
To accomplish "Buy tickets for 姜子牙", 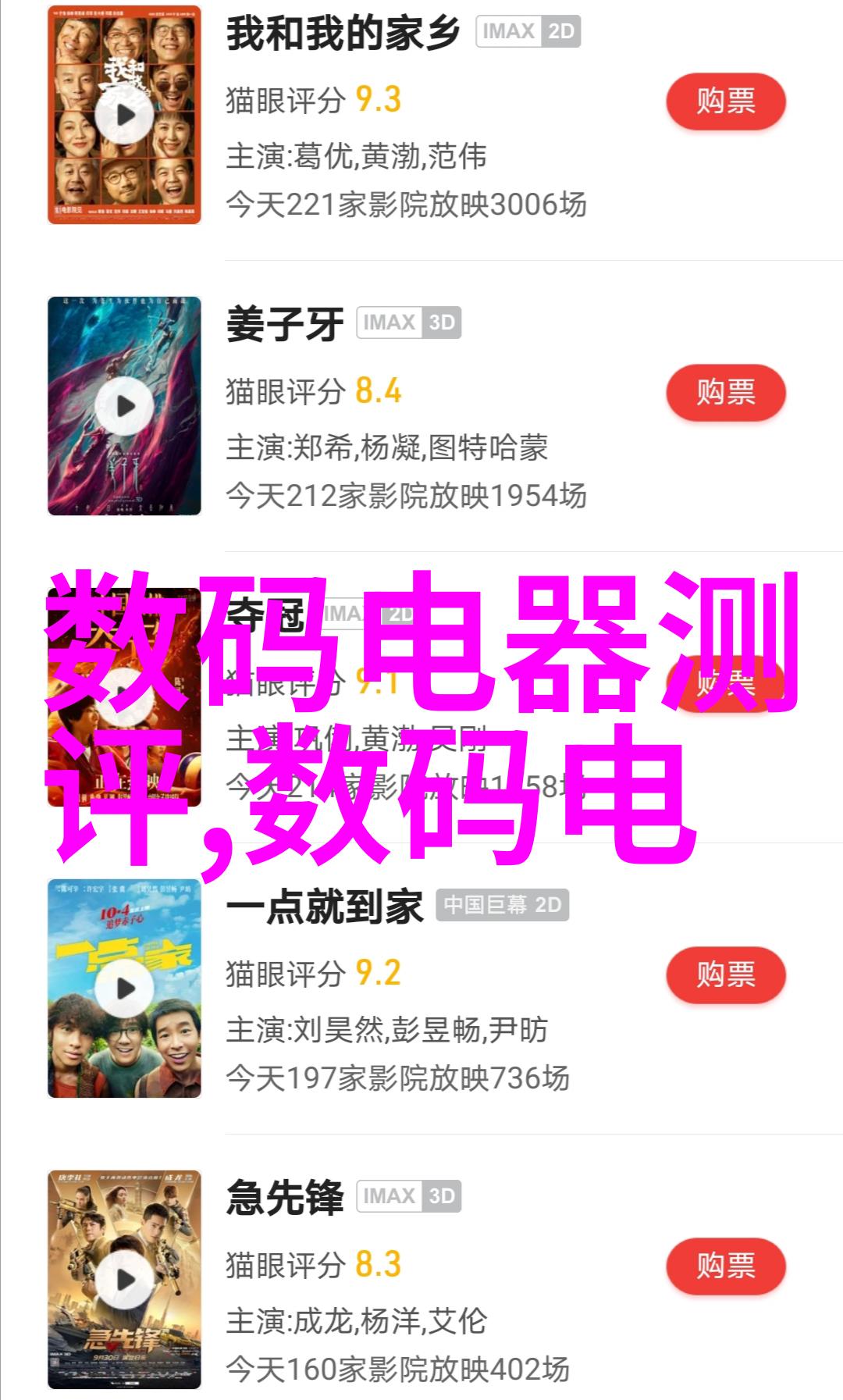I will pos(725,393).
